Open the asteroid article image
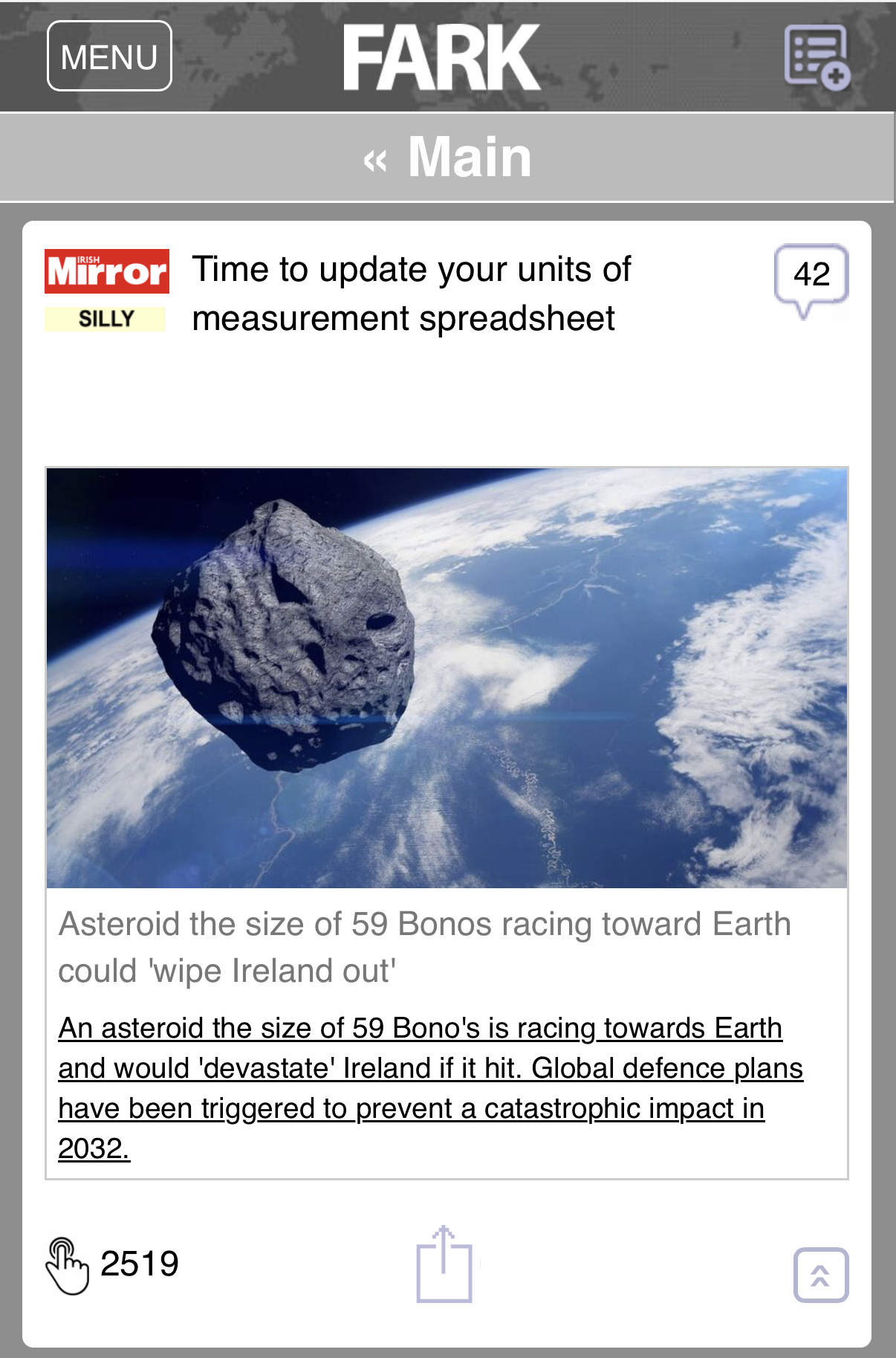 click(447, 677)
